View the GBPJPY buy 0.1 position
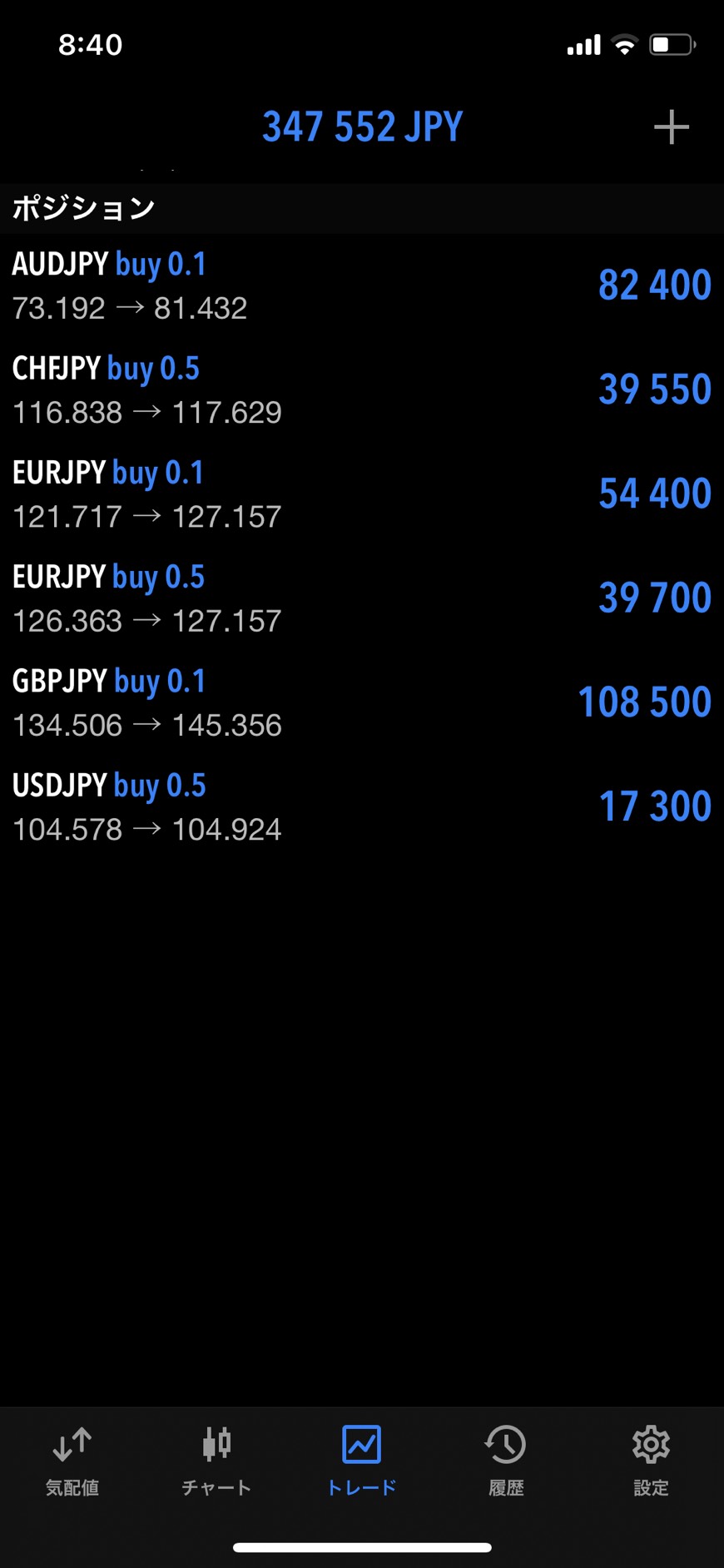Image resolution: width=724 pixels, height=1568 pixels. (x=361, y=702)
